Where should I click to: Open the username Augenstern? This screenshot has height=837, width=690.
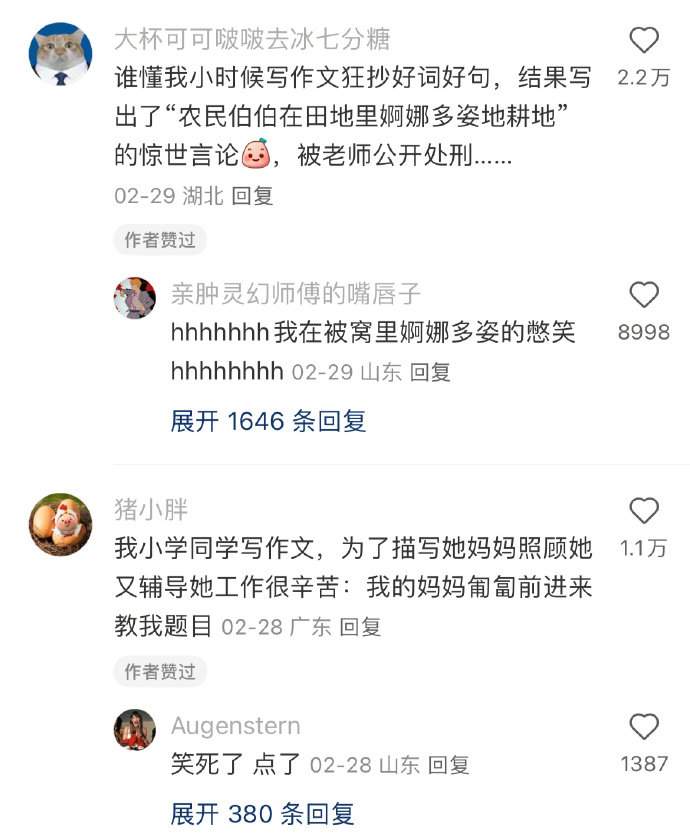pos(235,726)
